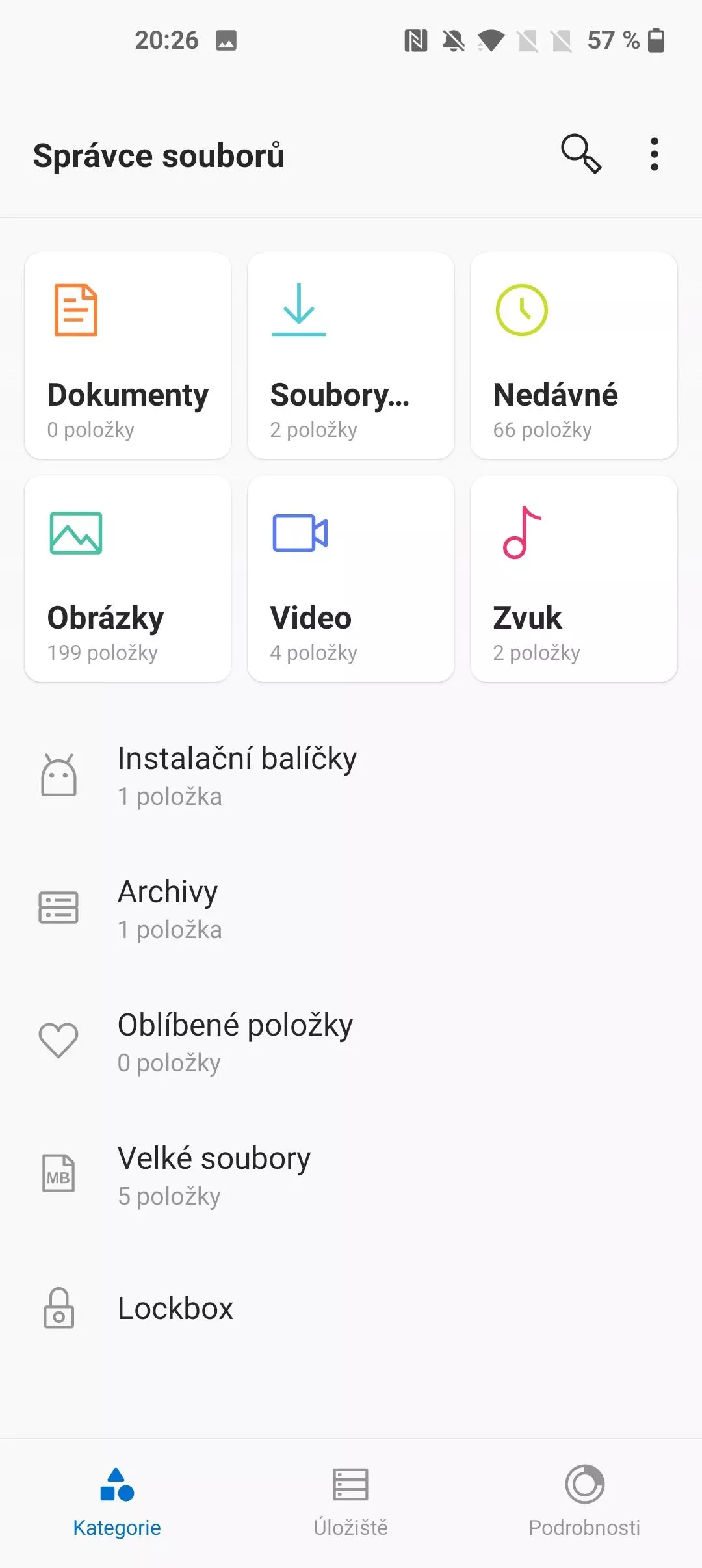Open the Zvuk audio card

pos(574,579)
